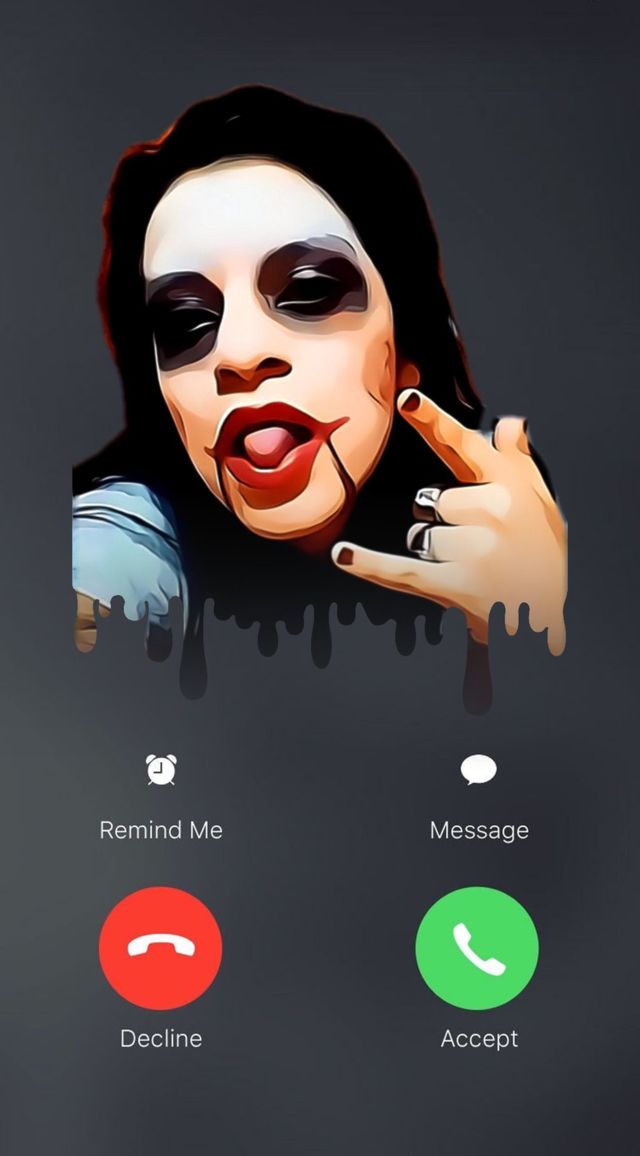Screen dimensions: 640x1156
Task: Tap the Remind Me alarm option
Action: pyautogui.click(x=161, y=770)
